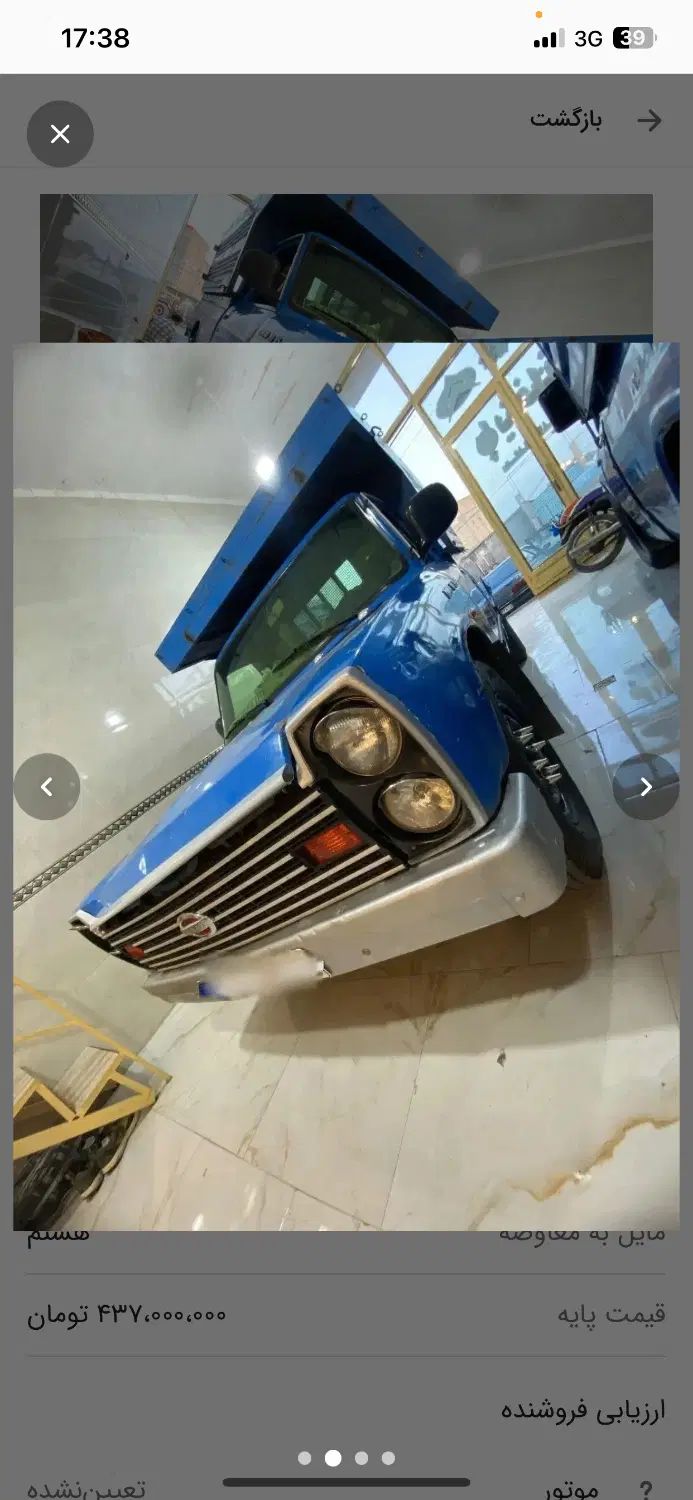
Task: Go back via the بازگشت arrow
Action: pos(649,121)
